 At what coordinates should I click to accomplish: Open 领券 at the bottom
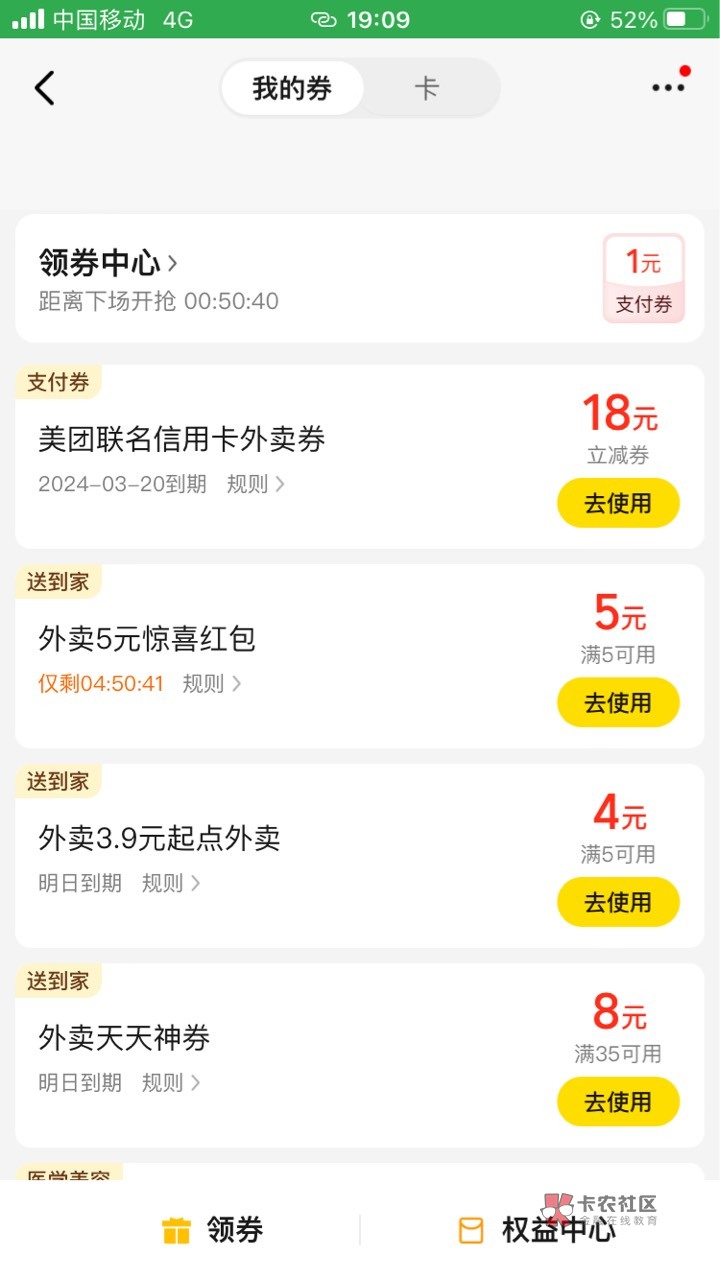(x=212, y=1230)
